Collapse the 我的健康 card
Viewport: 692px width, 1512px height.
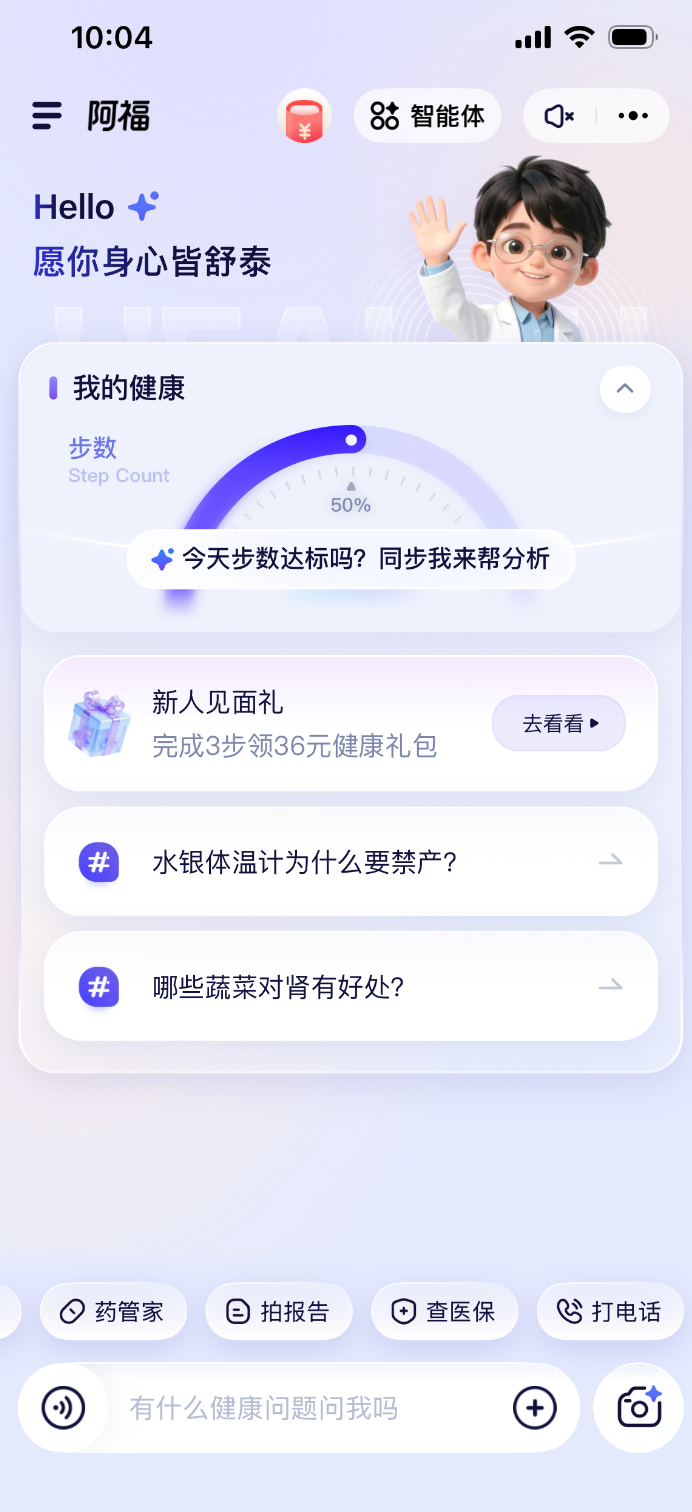click(x=625, y=388)
